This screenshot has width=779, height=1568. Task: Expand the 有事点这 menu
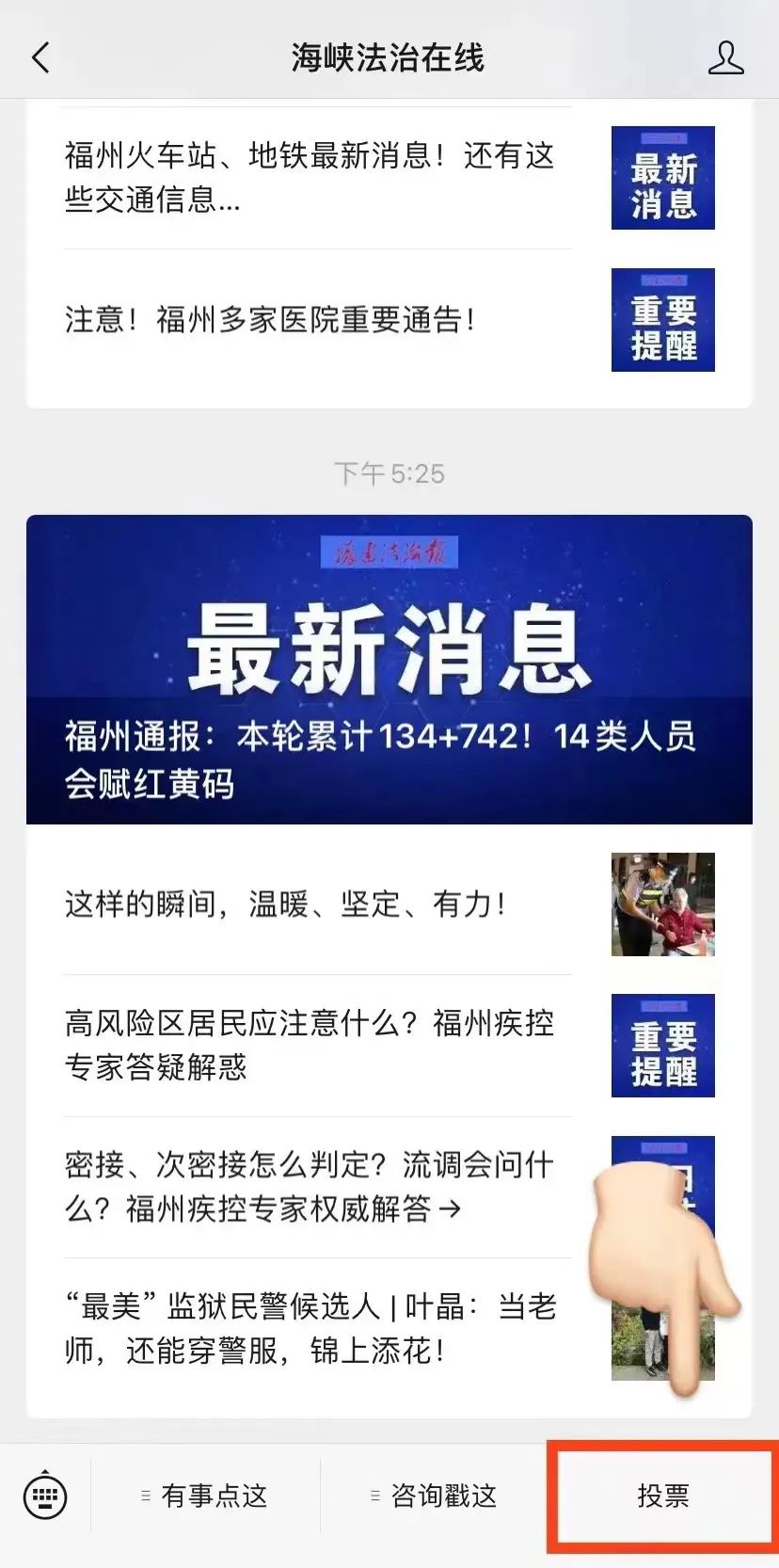click(205, 1496)
